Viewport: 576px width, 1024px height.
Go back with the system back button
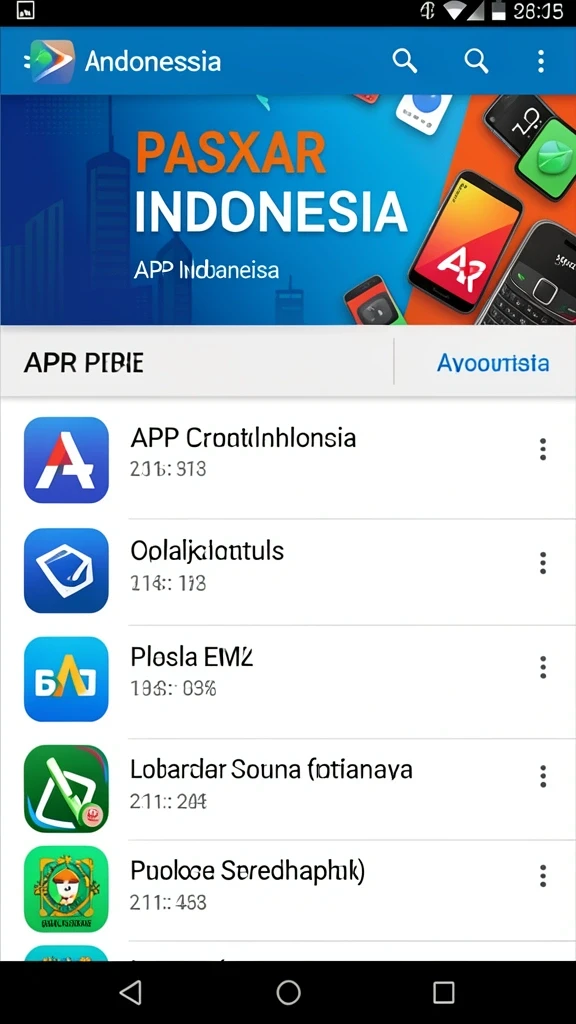[x=131, y=992]
